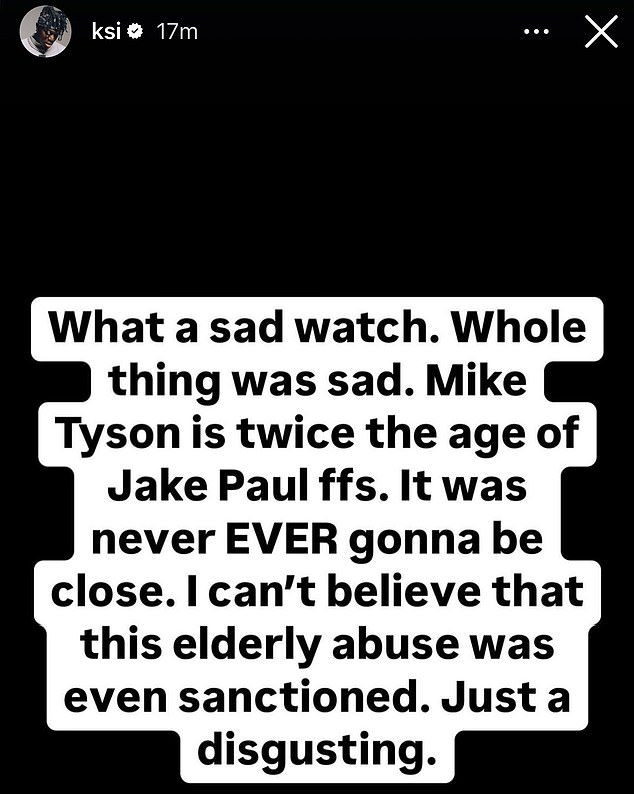Close the story viewer
634x794 pixels.
coord(599,32)
